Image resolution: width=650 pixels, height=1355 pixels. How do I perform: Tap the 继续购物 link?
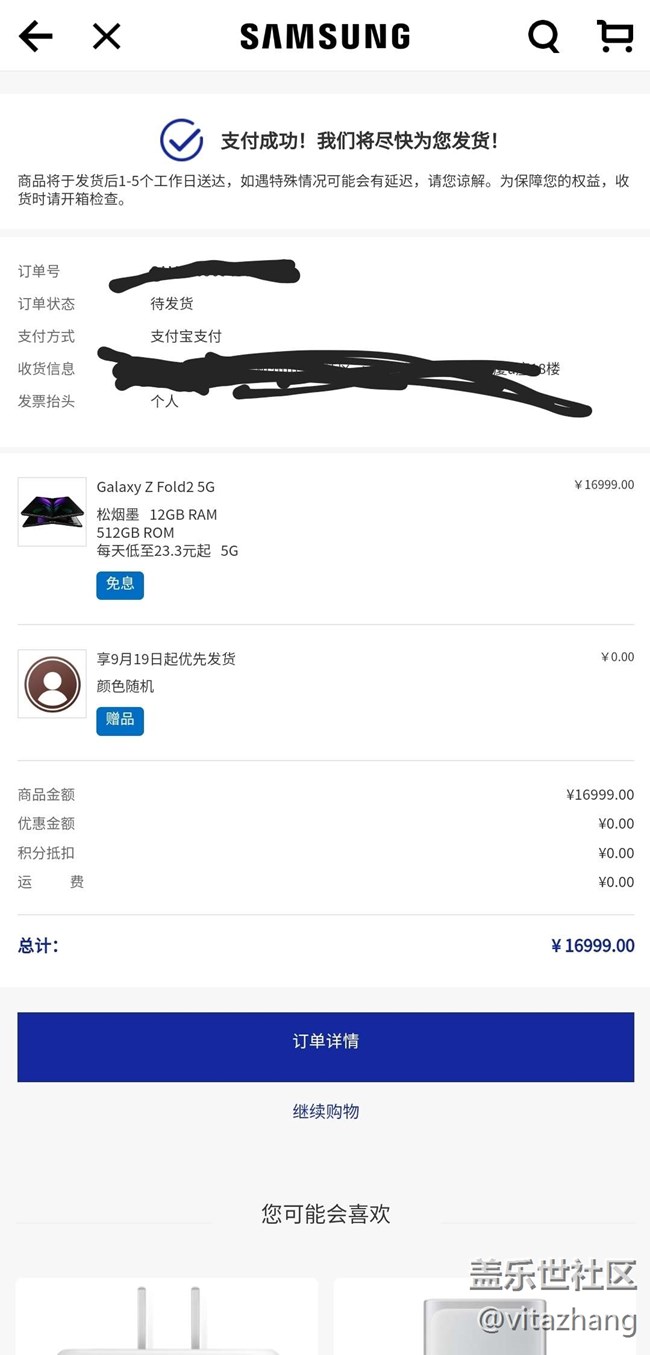pos(326,1111)
